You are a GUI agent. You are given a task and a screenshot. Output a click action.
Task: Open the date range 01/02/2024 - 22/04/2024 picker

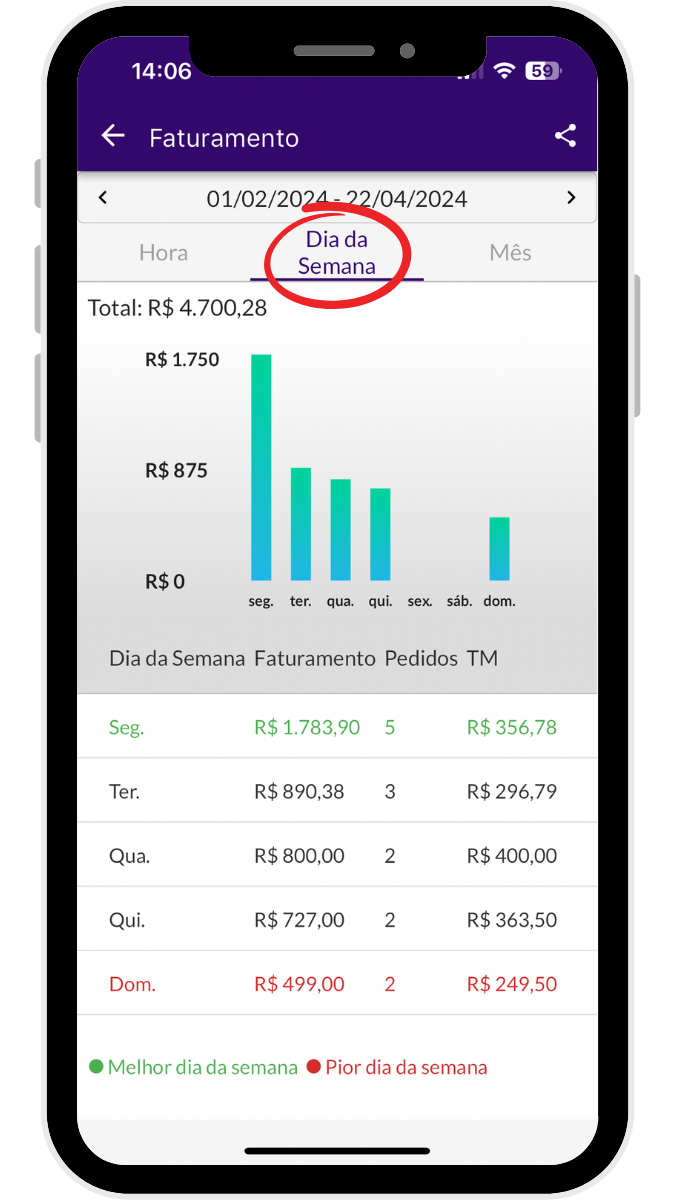pyautogui.click(x=337, y=199)
